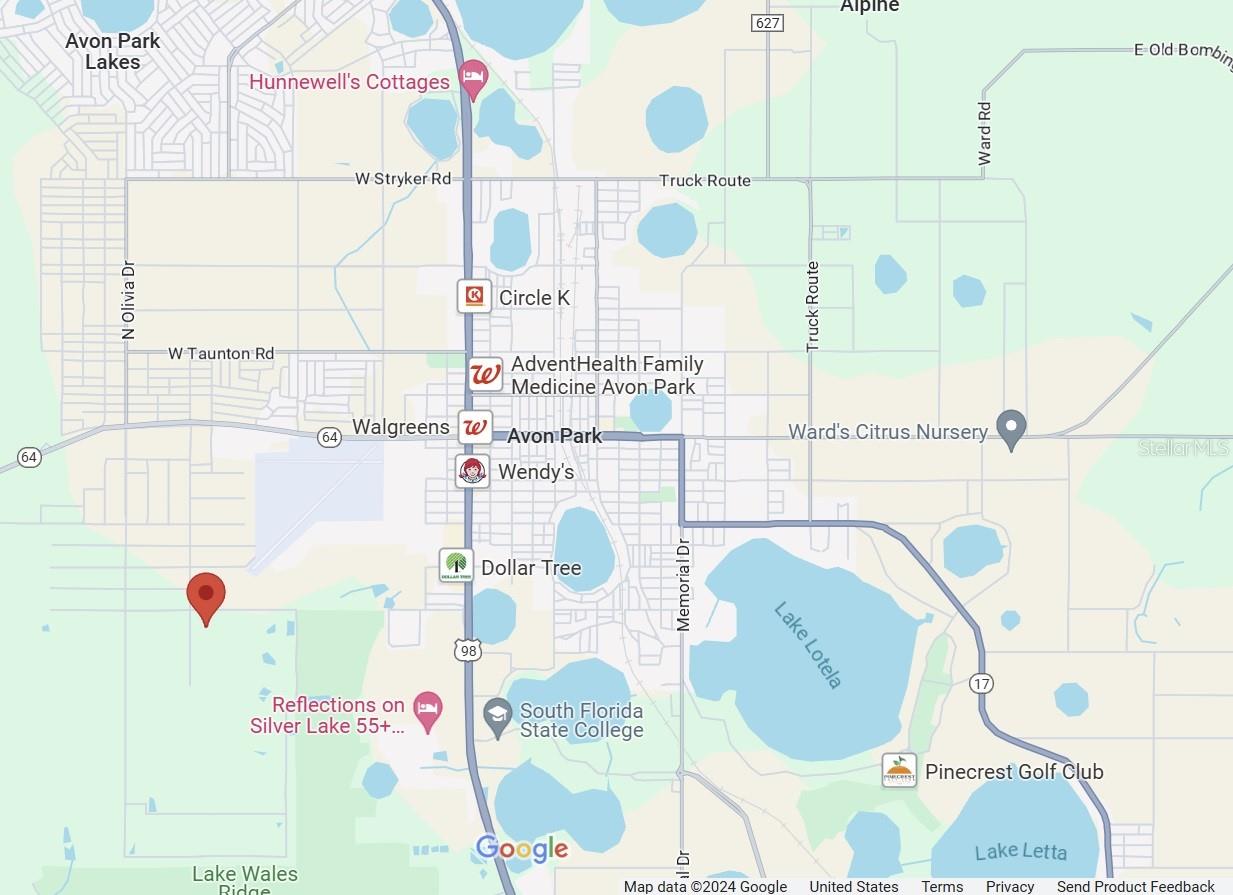Open AdventHealth Family Medicine Avon Park marker
1233x895 pixels.
[x=485, y=375]
